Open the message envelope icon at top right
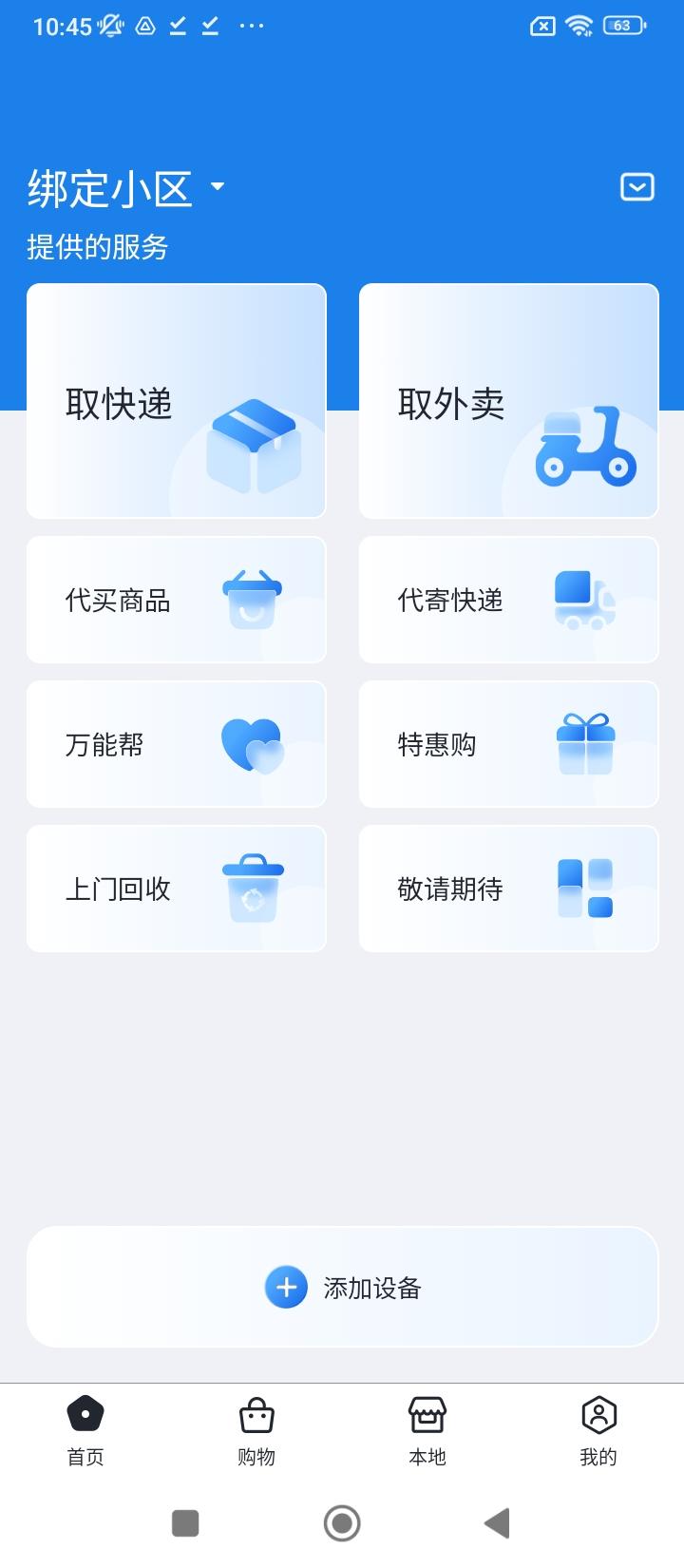This screenshot has width=684, height=1568. pos(636,187)
